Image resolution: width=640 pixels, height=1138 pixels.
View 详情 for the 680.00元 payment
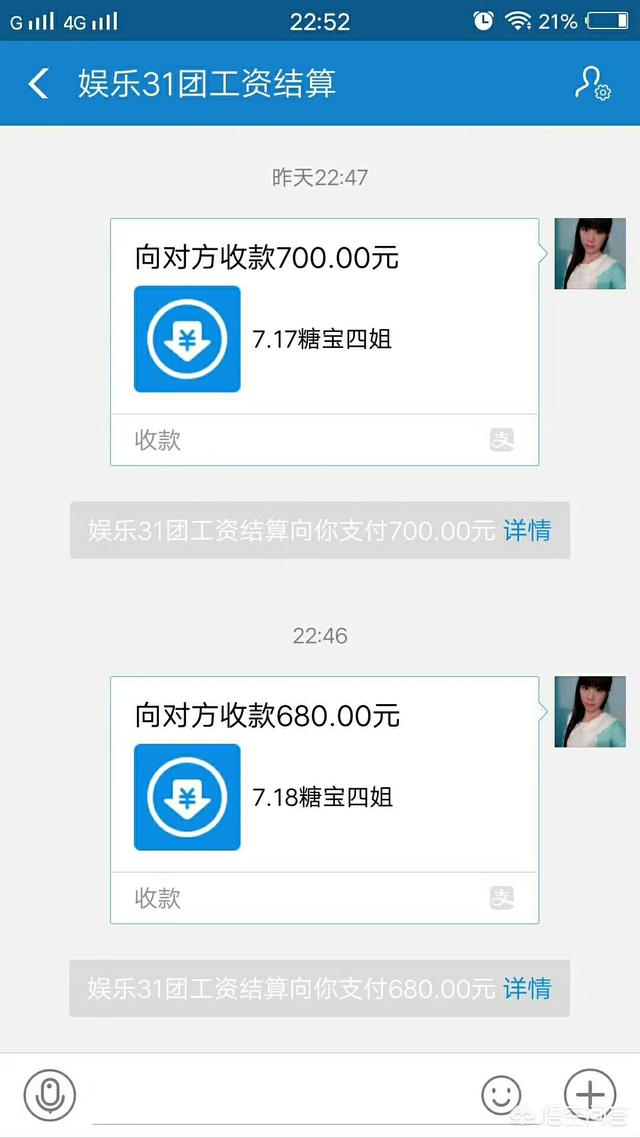coord(527,988)
